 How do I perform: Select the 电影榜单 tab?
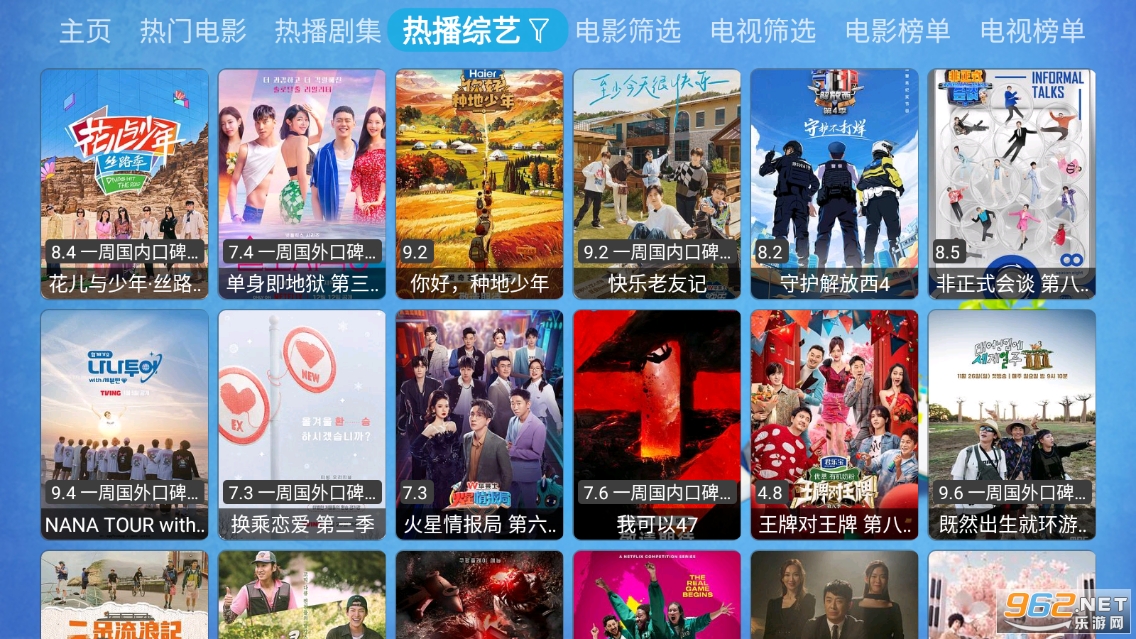(898, 31)
